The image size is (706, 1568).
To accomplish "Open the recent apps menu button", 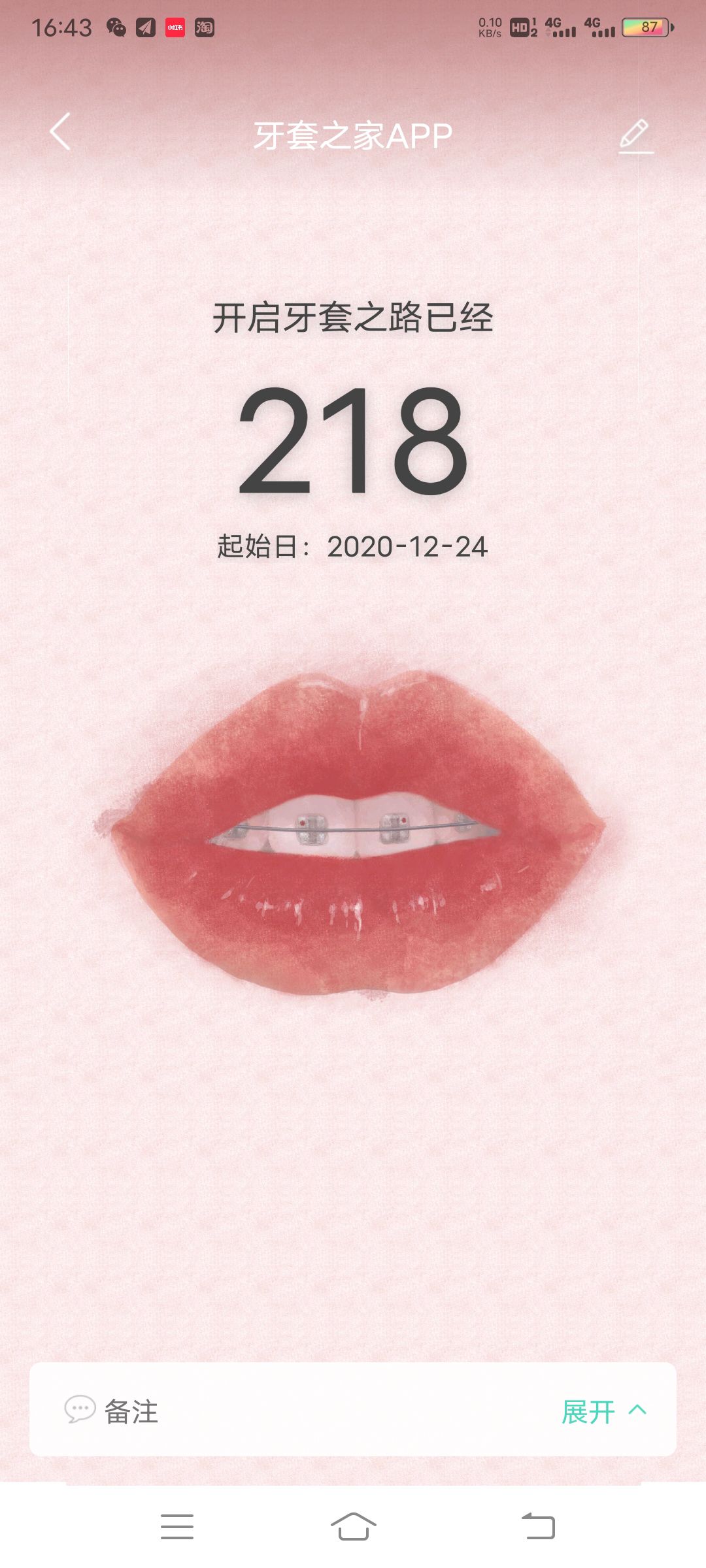I will [x=177, y=1527].
